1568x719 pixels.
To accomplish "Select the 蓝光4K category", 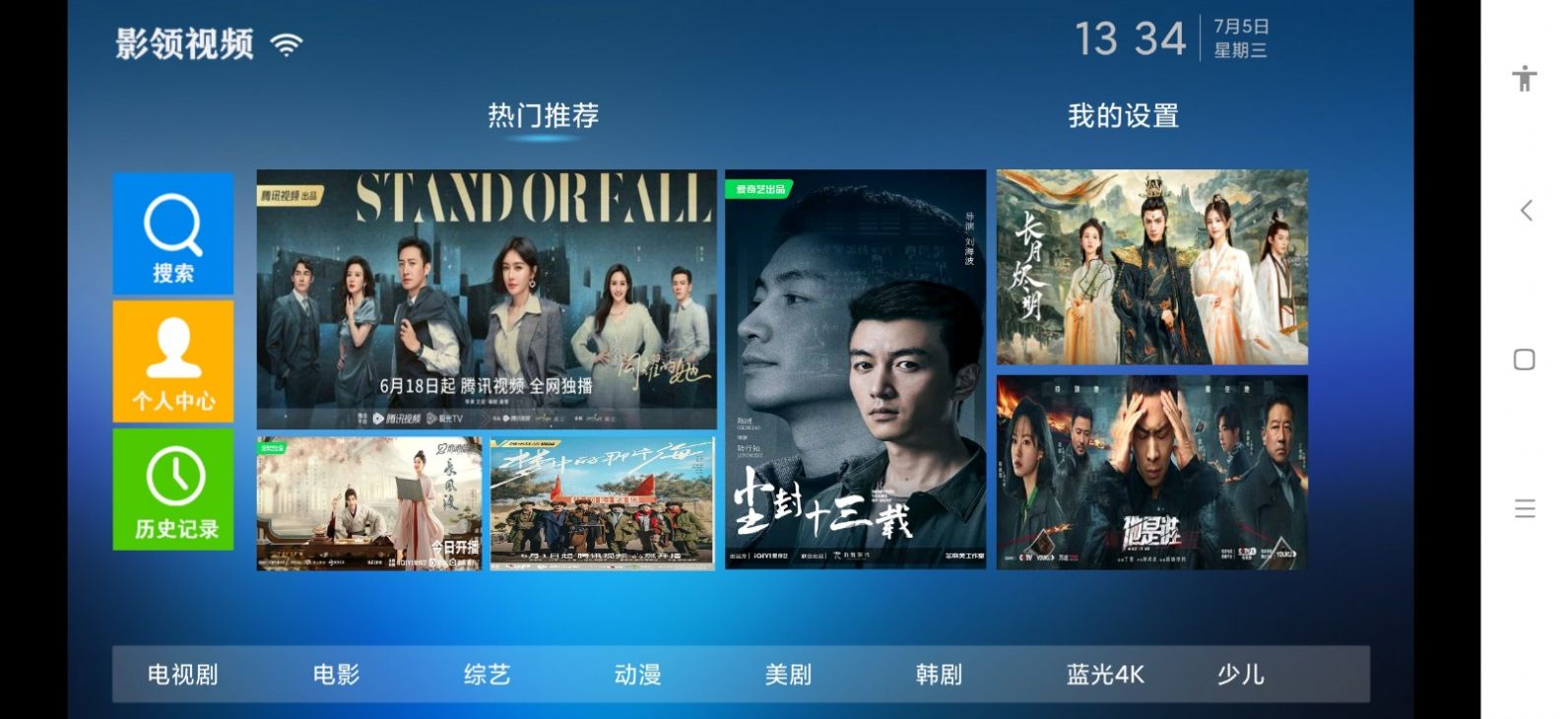I will 1104,675.
